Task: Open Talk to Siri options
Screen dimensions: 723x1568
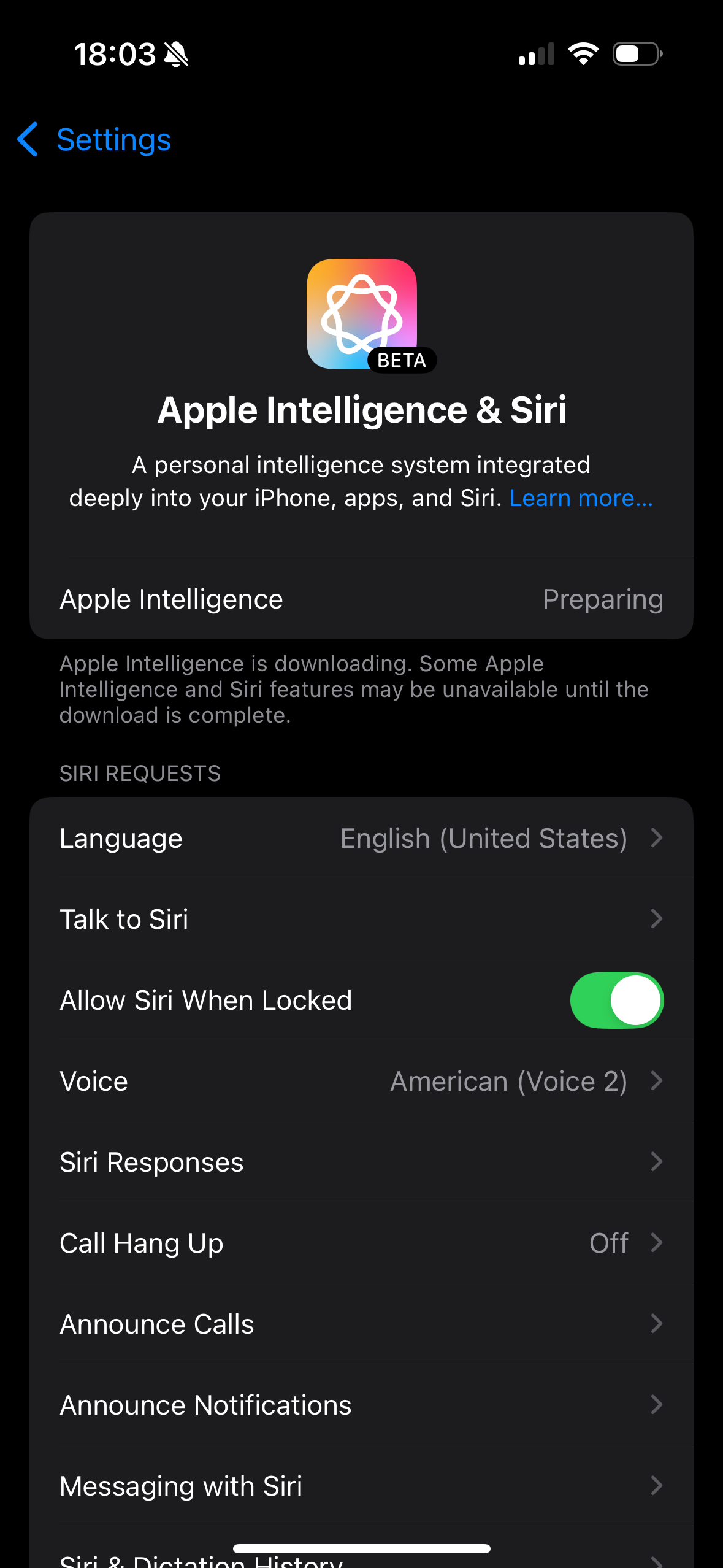Action: 361,919
